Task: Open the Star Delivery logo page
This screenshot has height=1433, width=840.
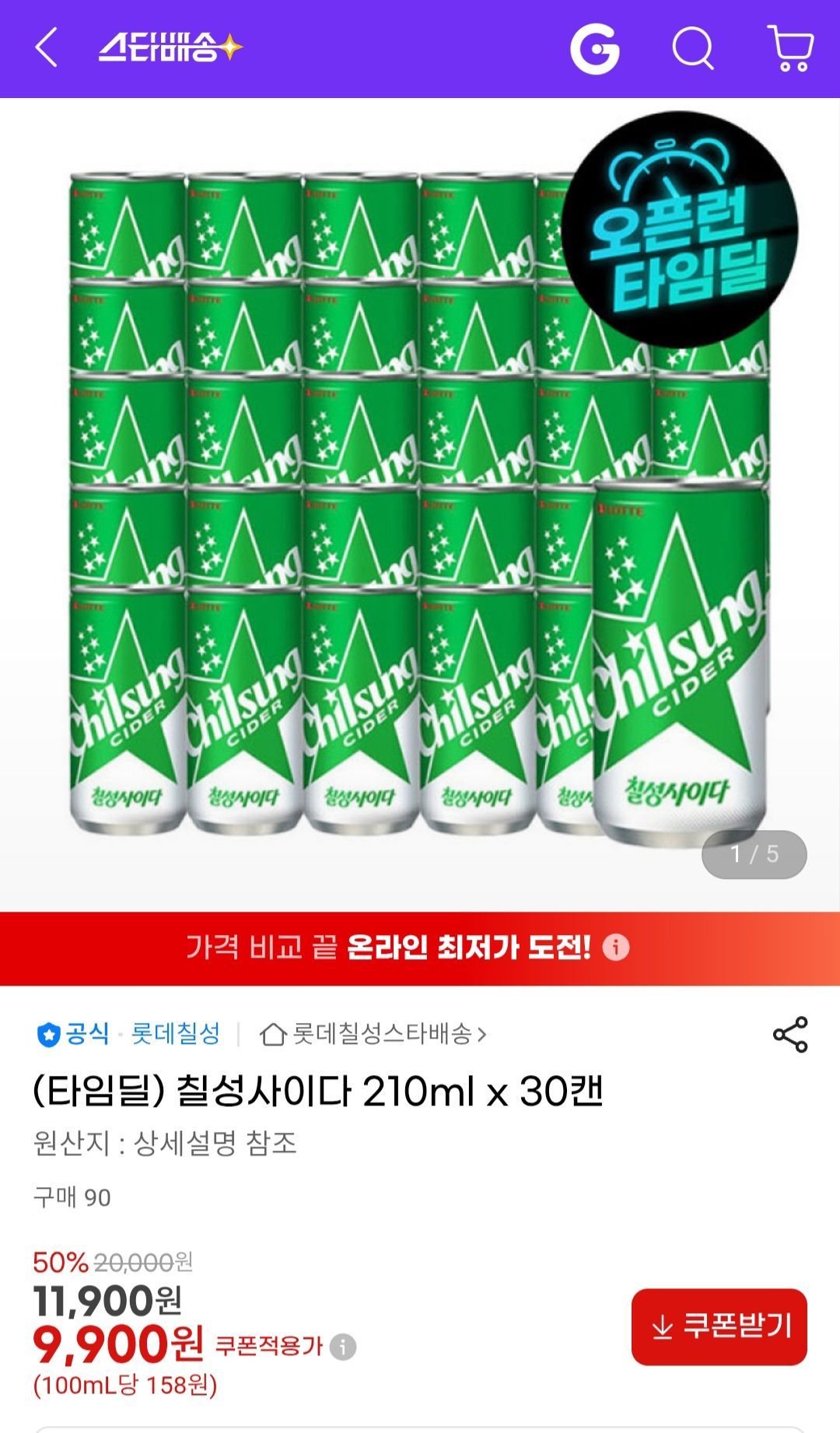Action: [170, 49]
